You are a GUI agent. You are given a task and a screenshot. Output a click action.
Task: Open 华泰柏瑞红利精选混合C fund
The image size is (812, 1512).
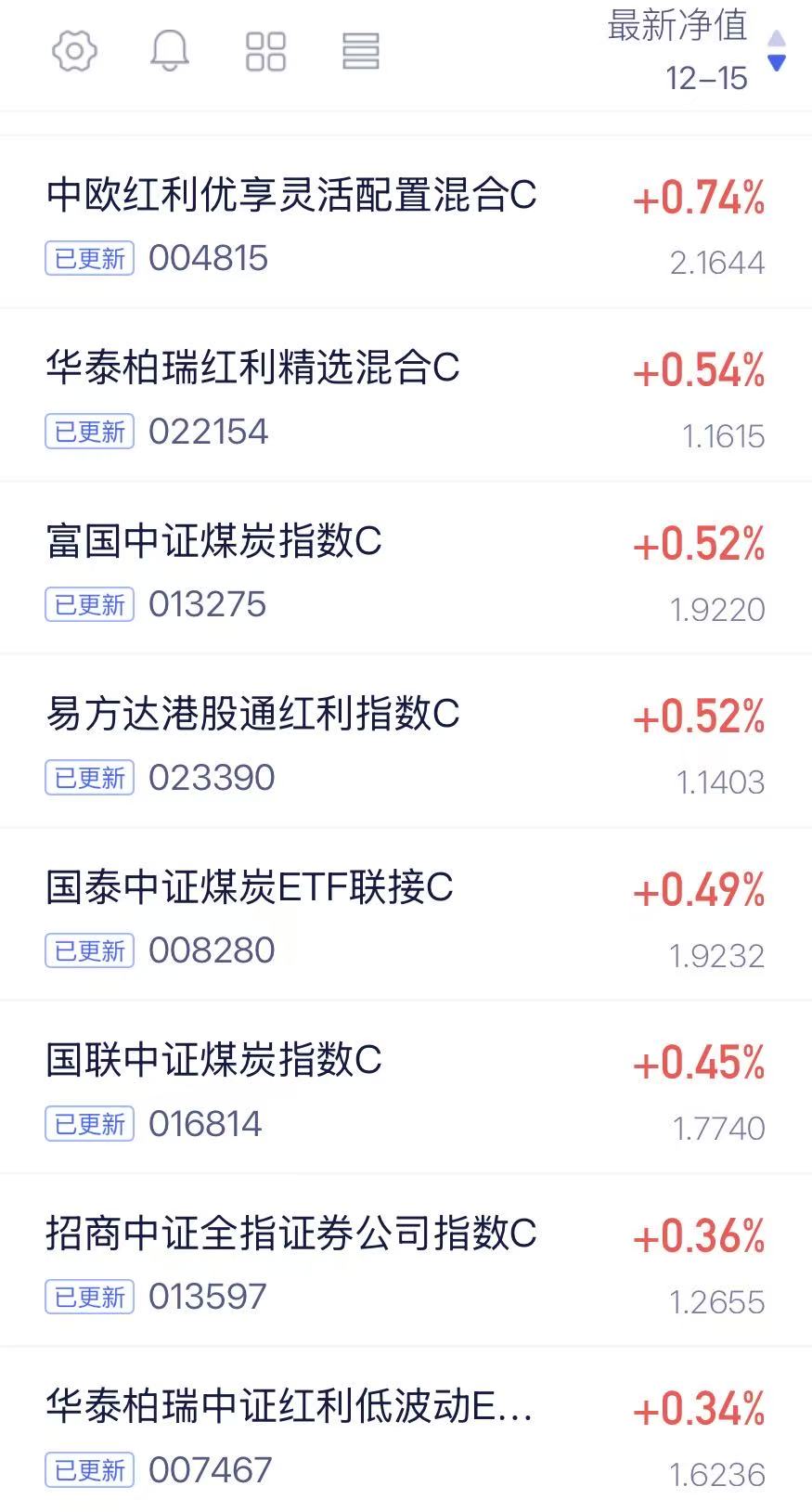252,368
